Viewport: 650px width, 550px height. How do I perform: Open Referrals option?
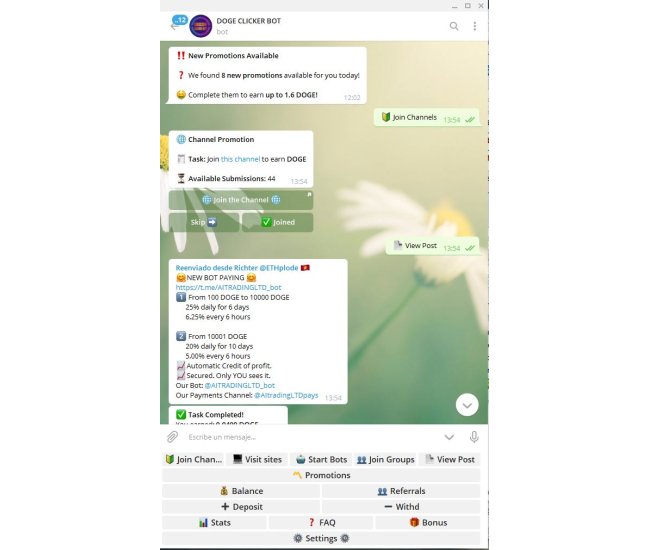(400, 491)
